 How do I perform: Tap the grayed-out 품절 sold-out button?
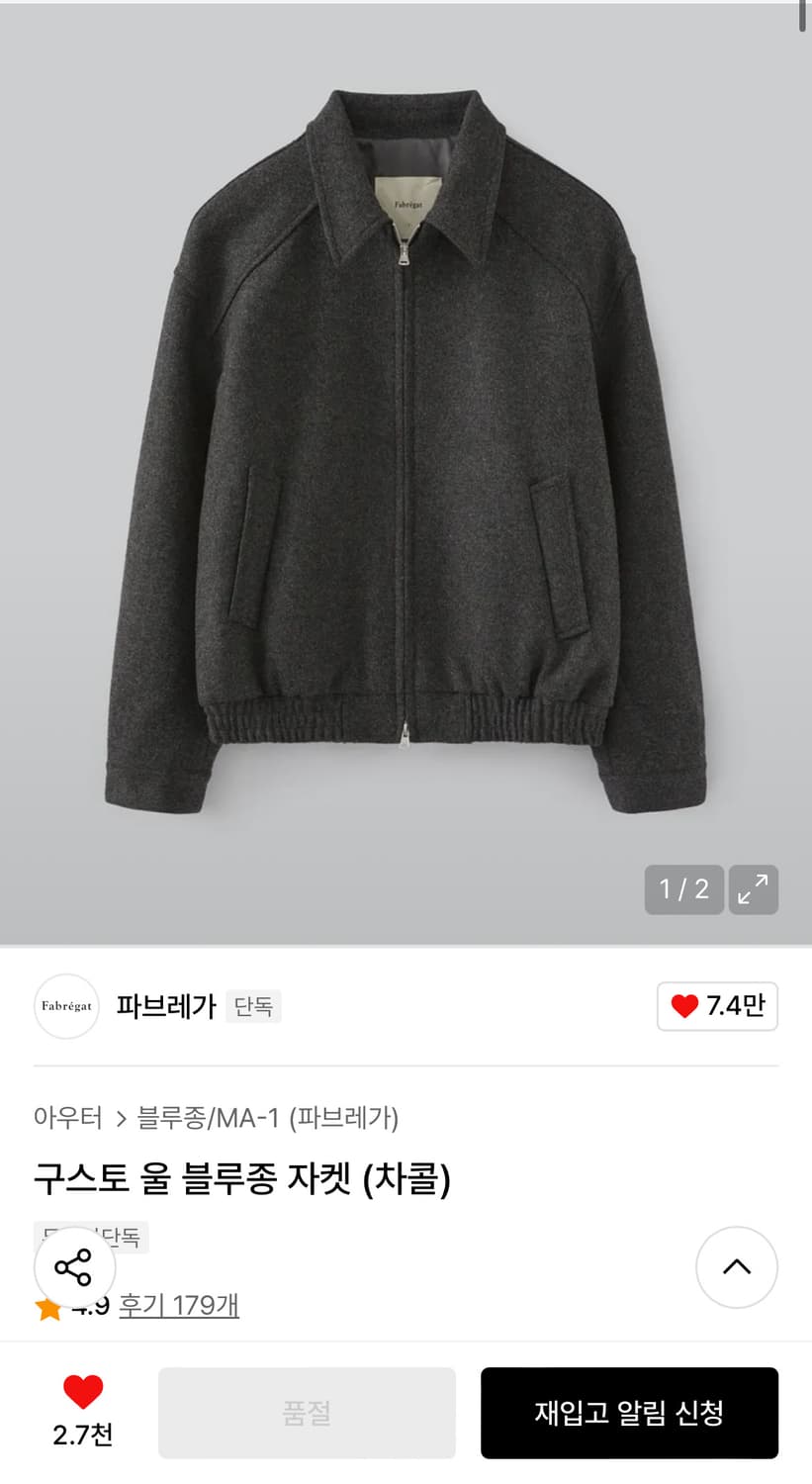[x=307, y=1413]
